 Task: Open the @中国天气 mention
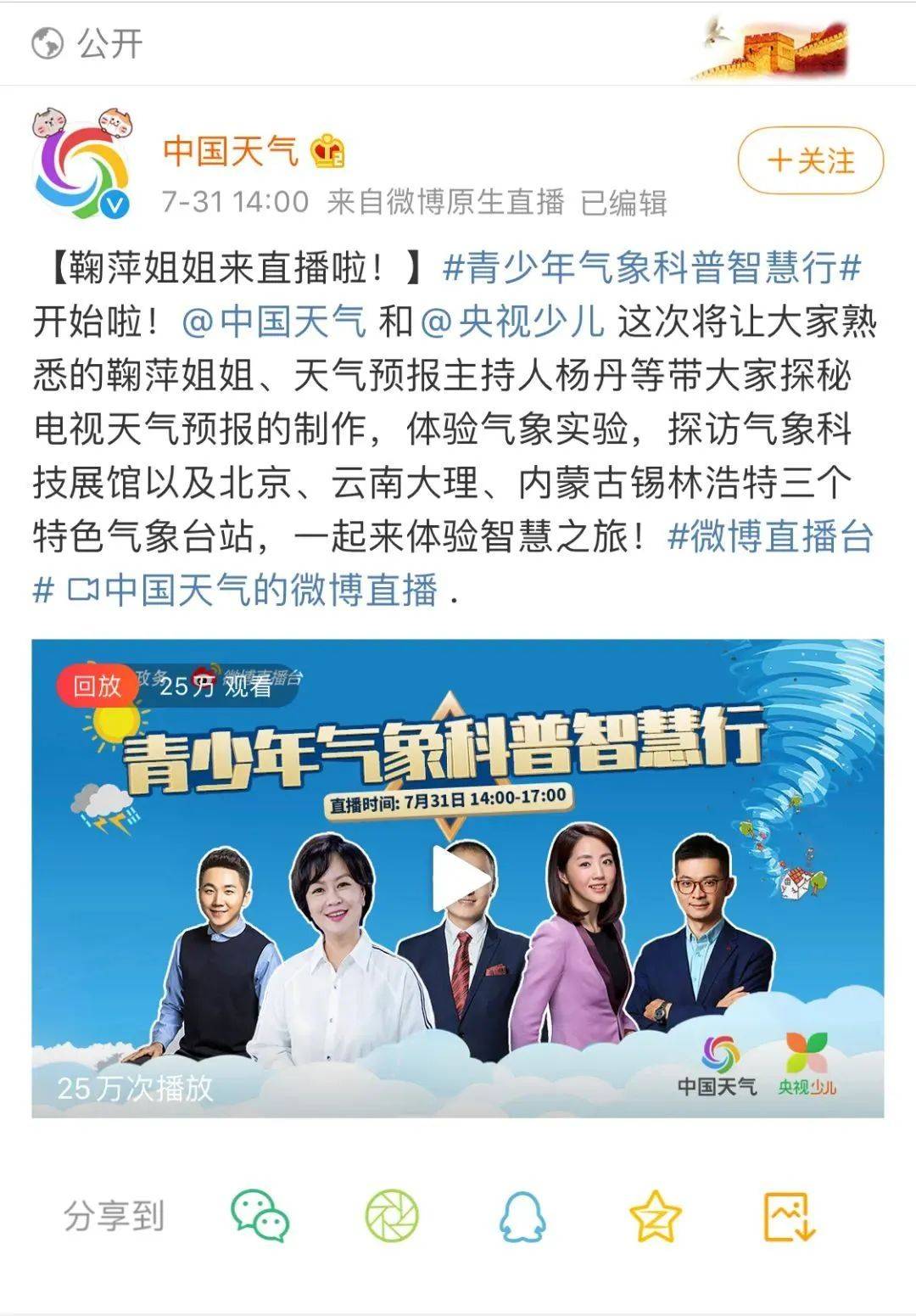pyautogui.click(x=274, y=322)
